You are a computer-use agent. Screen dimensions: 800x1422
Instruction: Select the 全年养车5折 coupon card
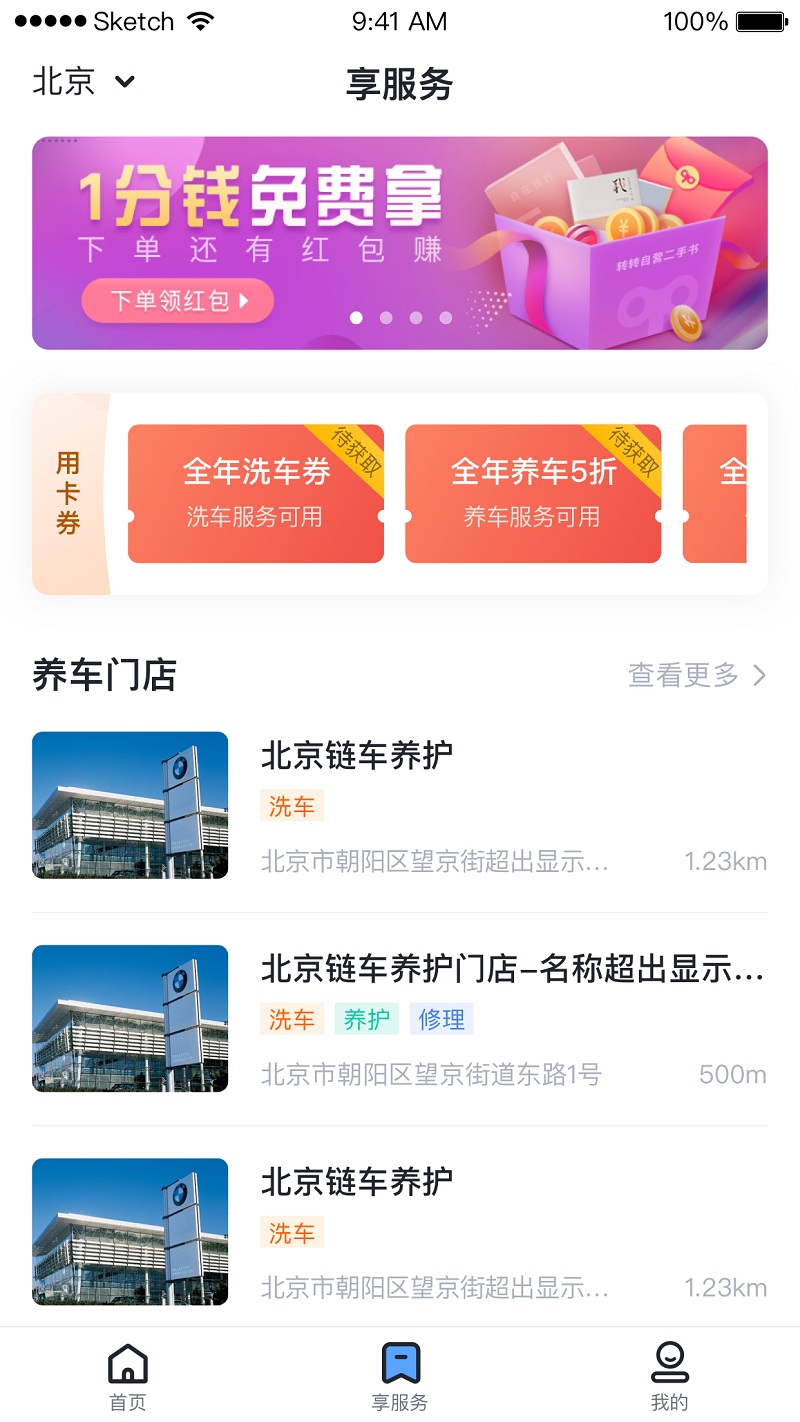[x=532, y=492]
